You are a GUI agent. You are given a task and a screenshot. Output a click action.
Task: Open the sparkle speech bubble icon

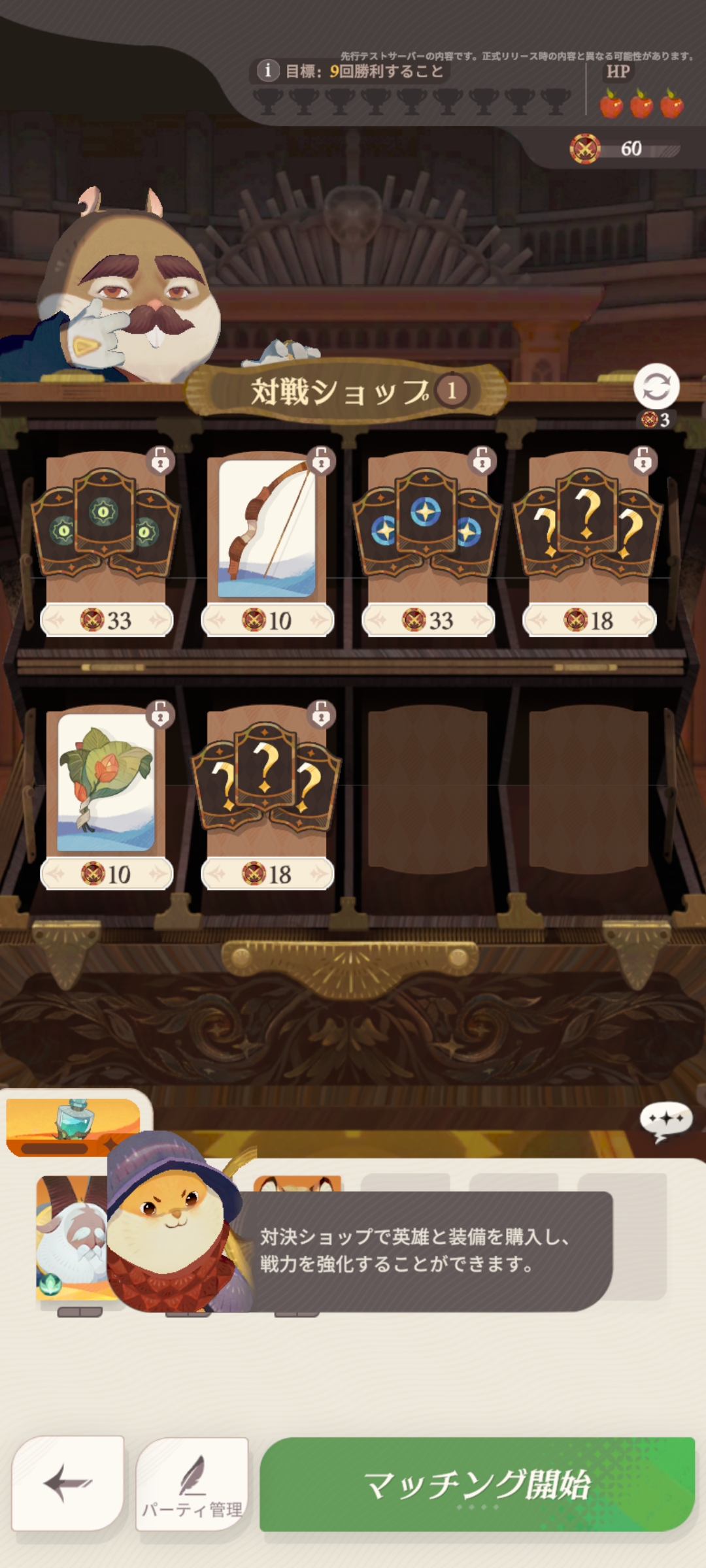pyautogui.click(x=666, y=1120)
